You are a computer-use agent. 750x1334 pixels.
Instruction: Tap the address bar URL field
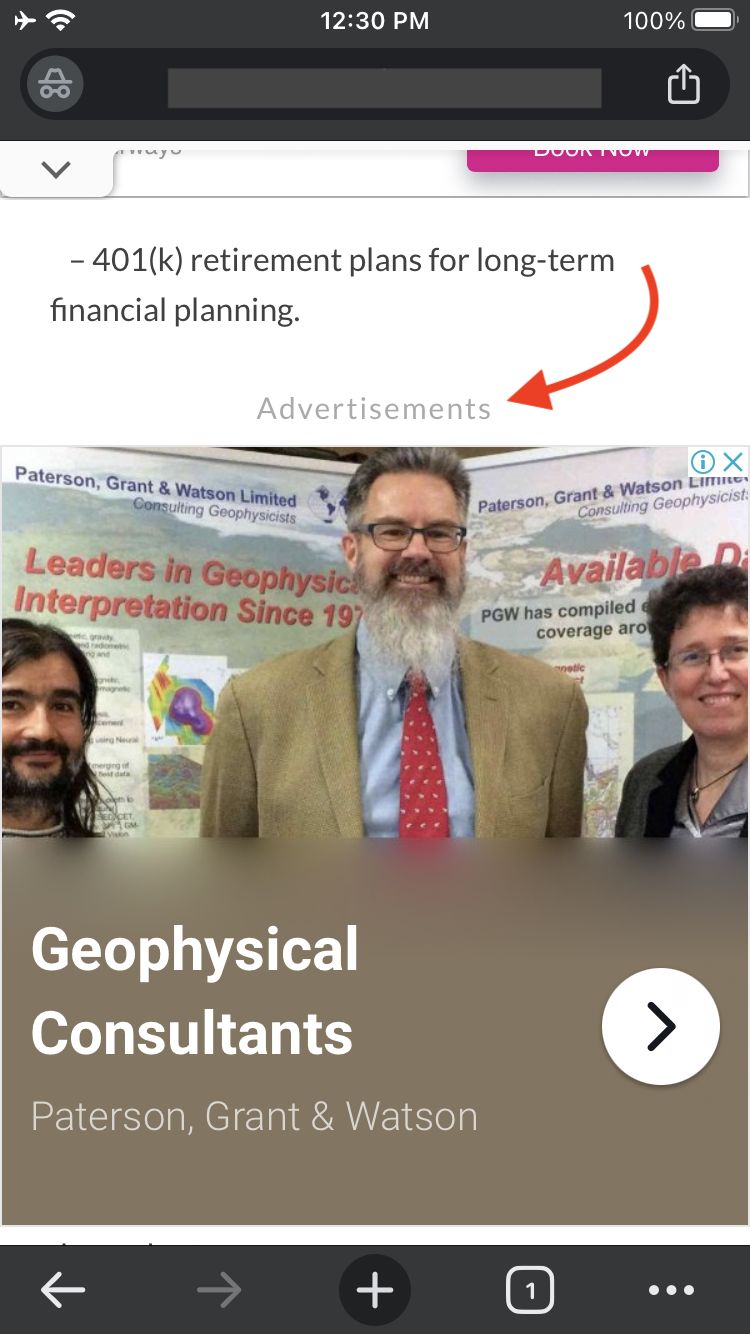(x=384, y=88)
